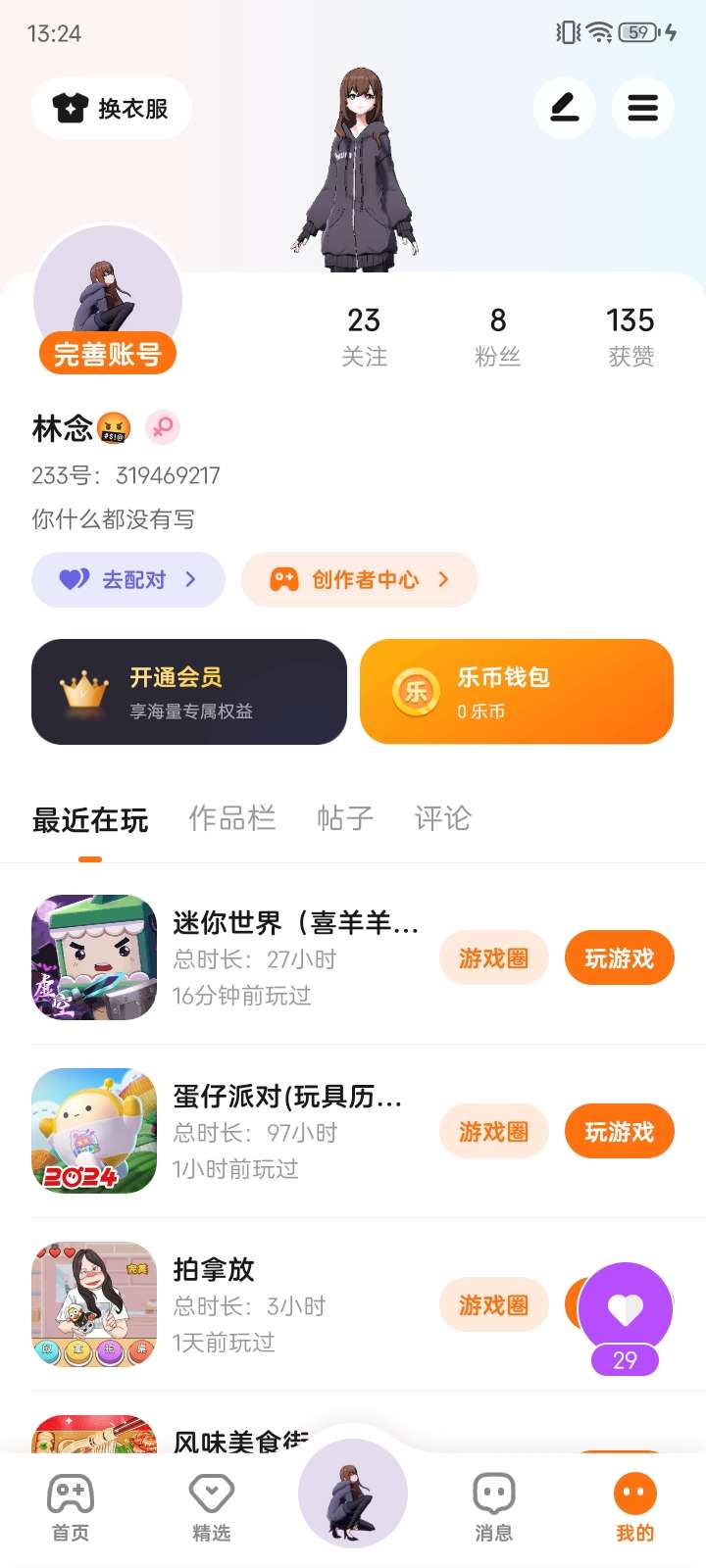Open the edit profile pencil icon

coord(565,108)
